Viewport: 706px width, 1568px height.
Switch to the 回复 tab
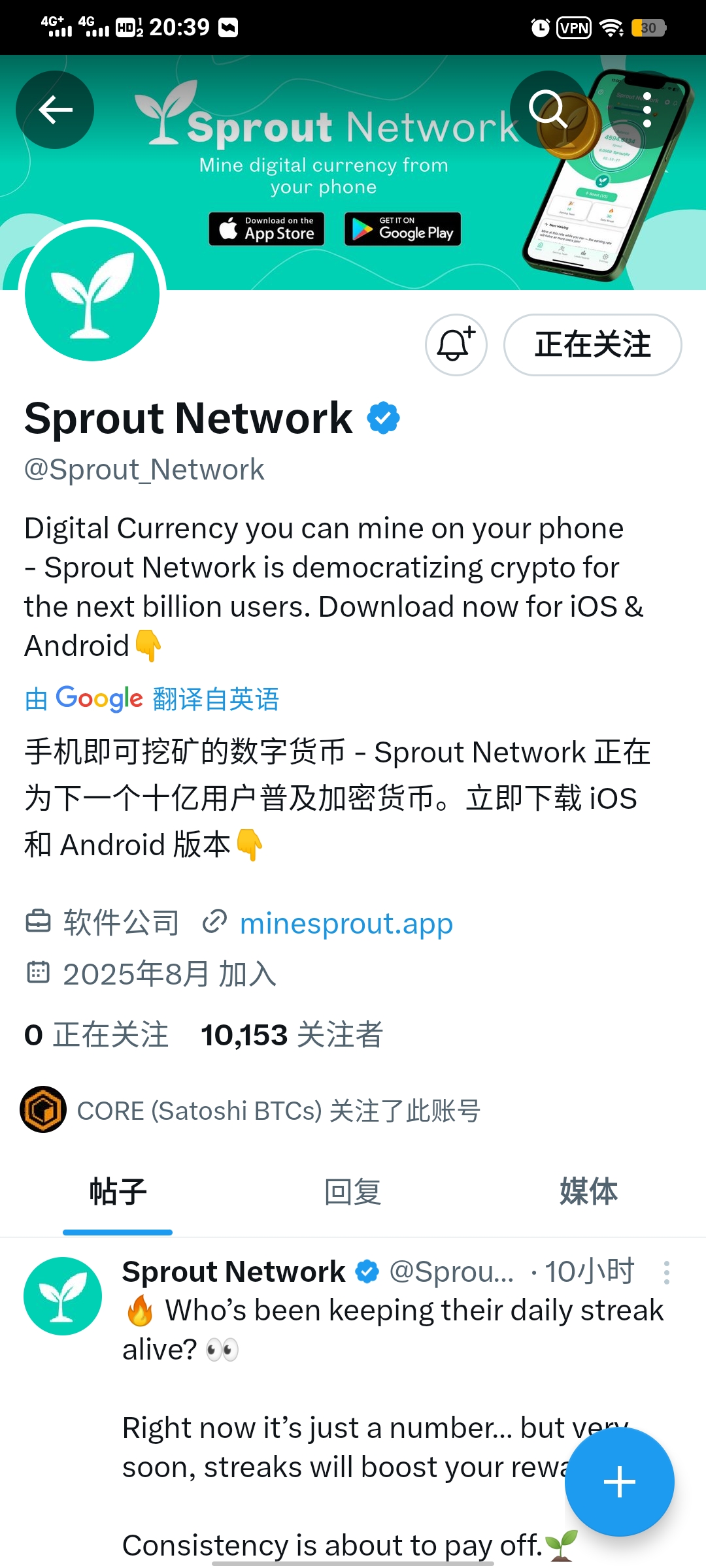click(352, 1190)
